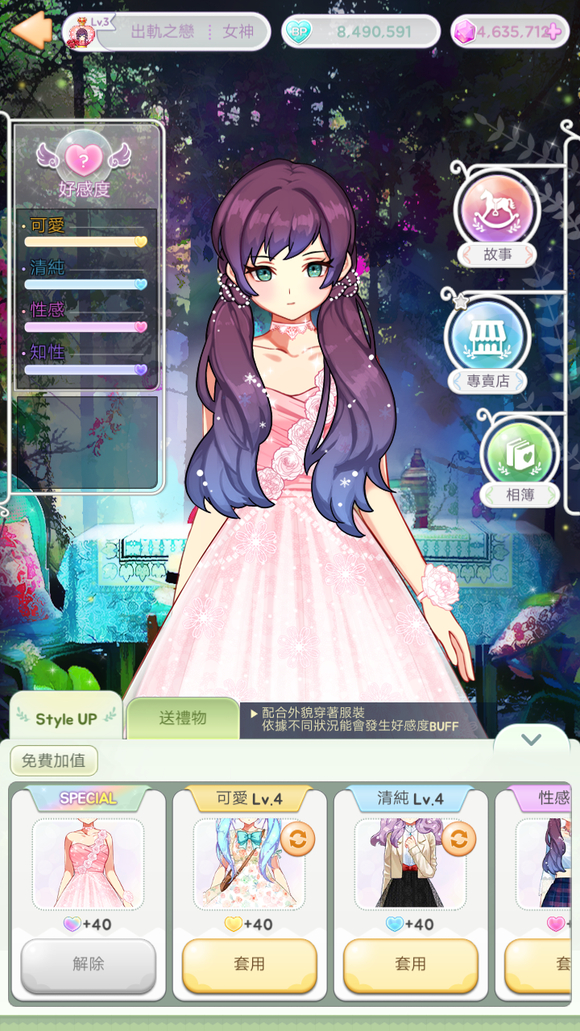580x1031 pixels.
Task: Go back with the orange arrow
Action: pos(30,30)
